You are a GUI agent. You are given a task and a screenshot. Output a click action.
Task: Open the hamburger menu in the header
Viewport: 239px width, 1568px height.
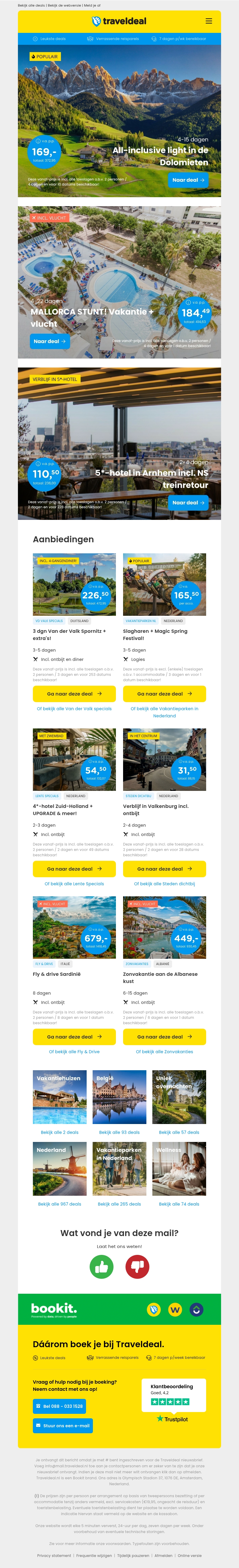209,21
